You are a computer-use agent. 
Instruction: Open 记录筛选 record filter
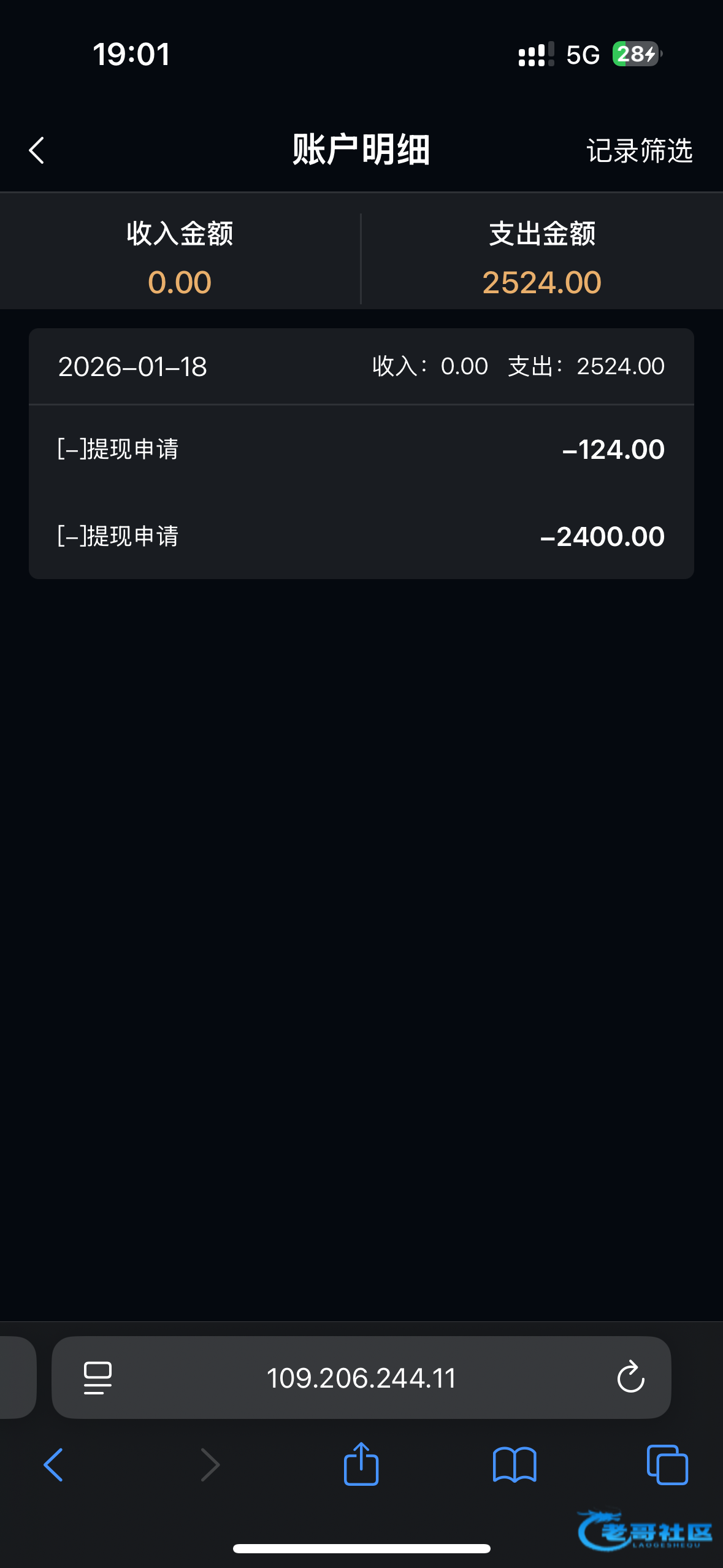[x=639, y=151]
